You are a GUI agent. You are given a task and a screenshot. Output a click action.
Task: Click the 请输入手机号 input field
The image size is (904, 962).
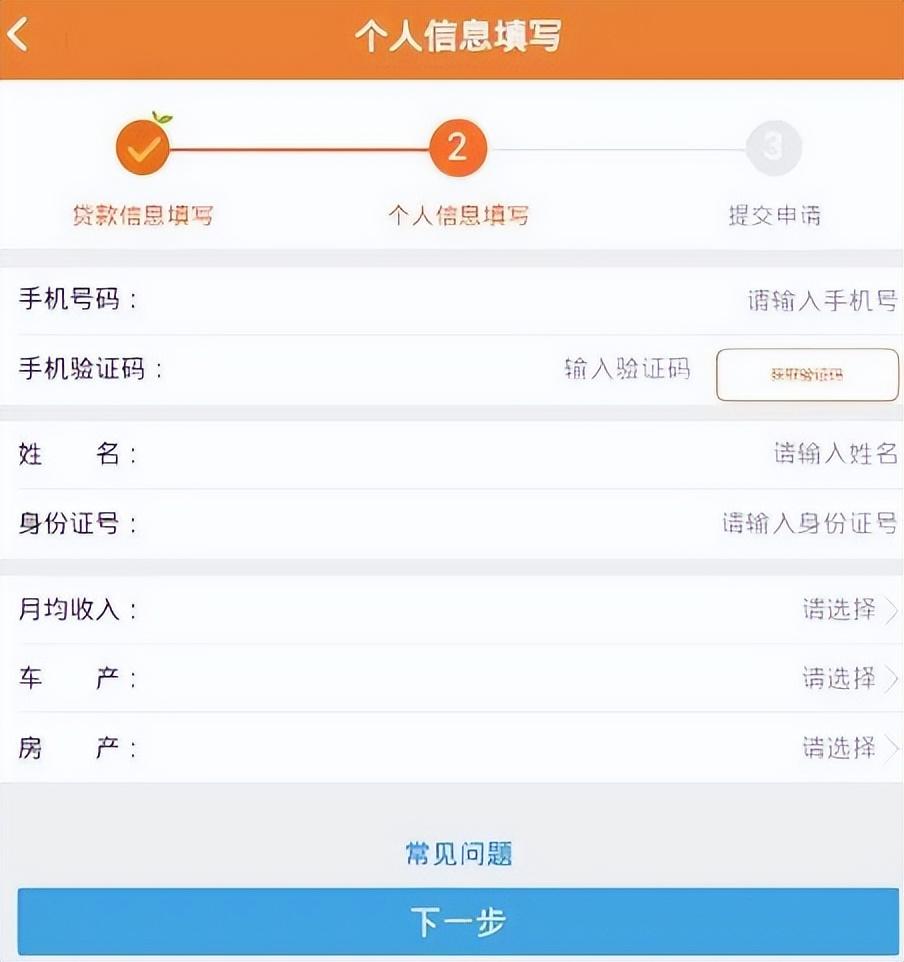coord(820,299)
